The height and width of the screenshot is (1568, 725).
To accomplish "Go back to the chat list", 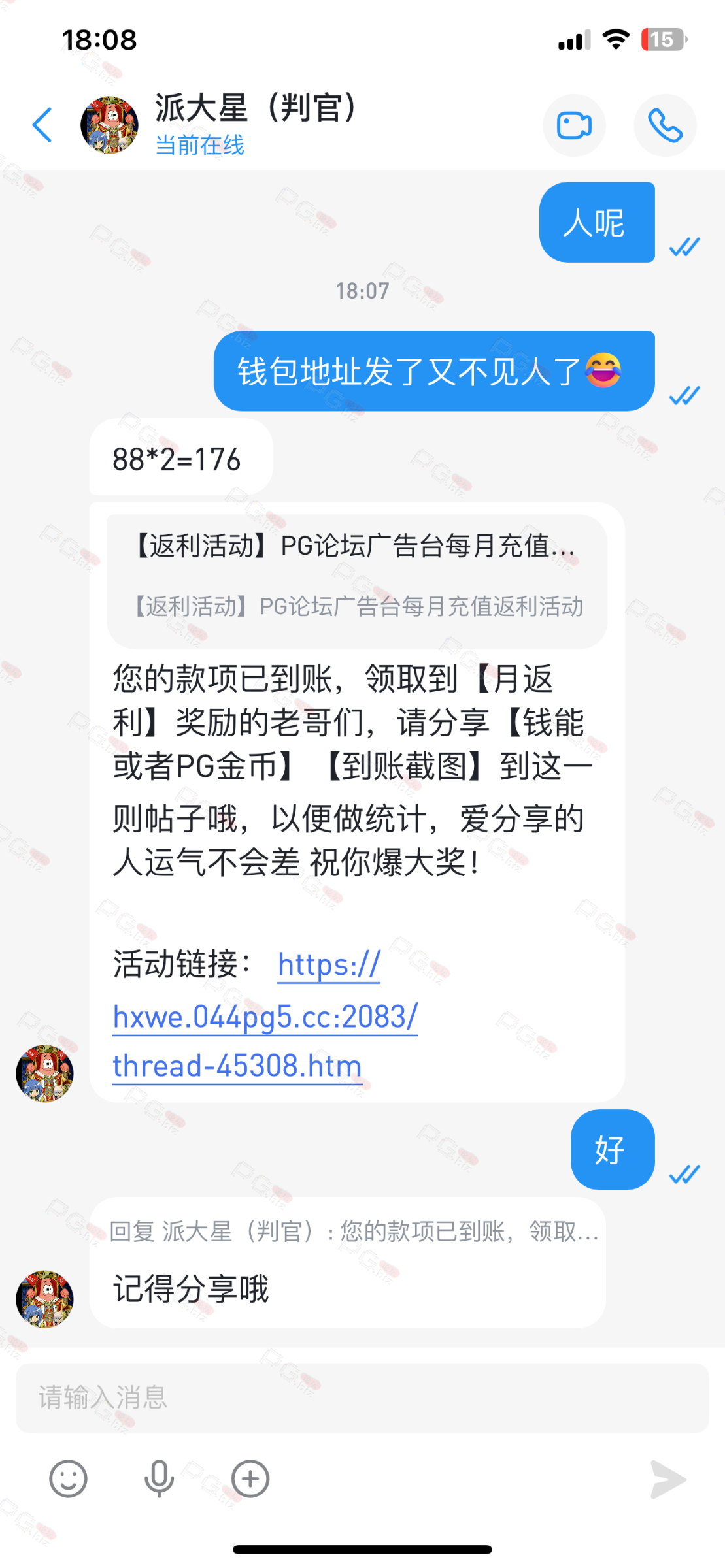I will point(42,125).
